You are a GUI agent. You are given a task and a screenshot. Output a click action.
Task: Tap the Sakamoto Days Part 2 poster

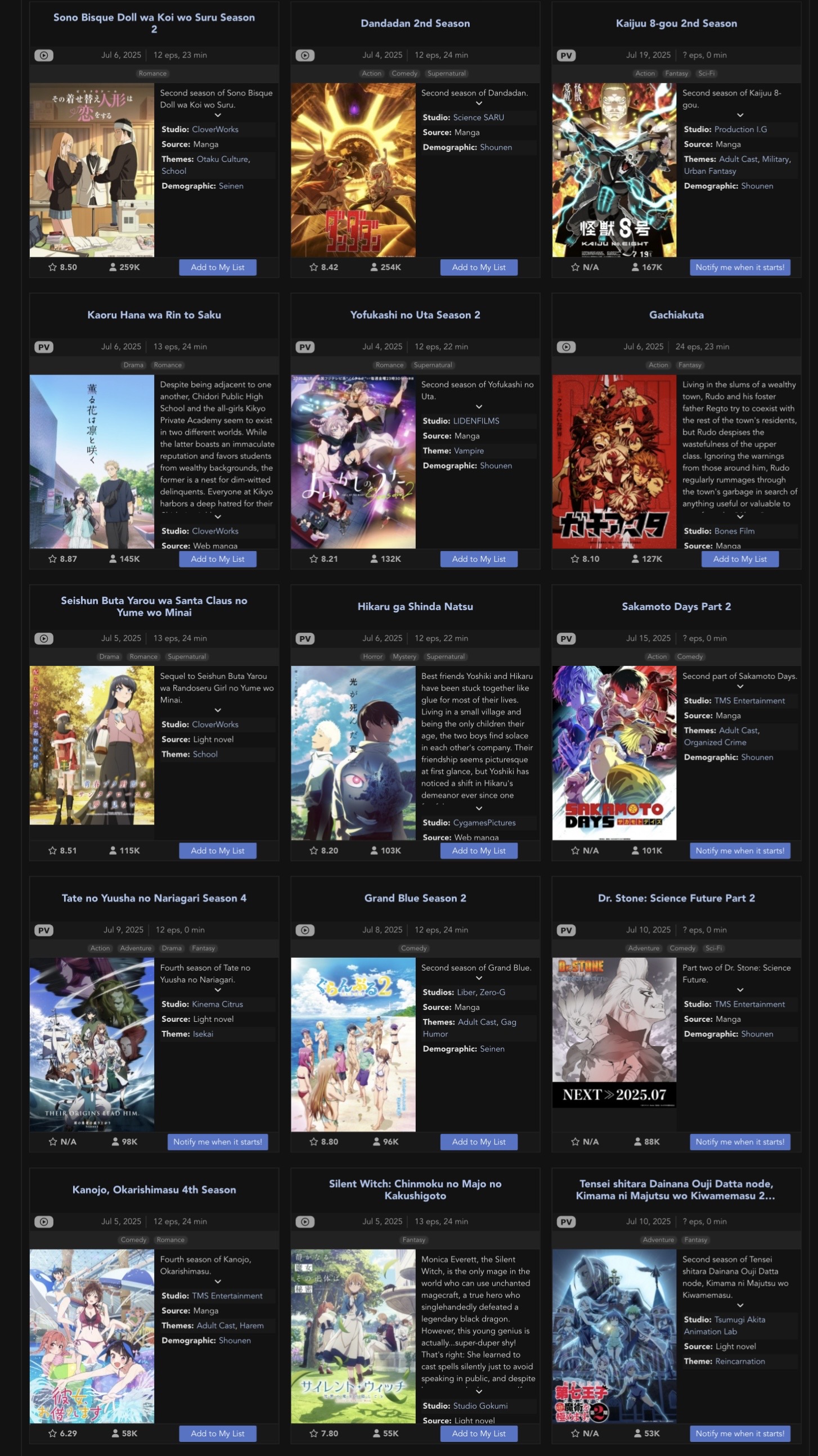tap(614, 753)
